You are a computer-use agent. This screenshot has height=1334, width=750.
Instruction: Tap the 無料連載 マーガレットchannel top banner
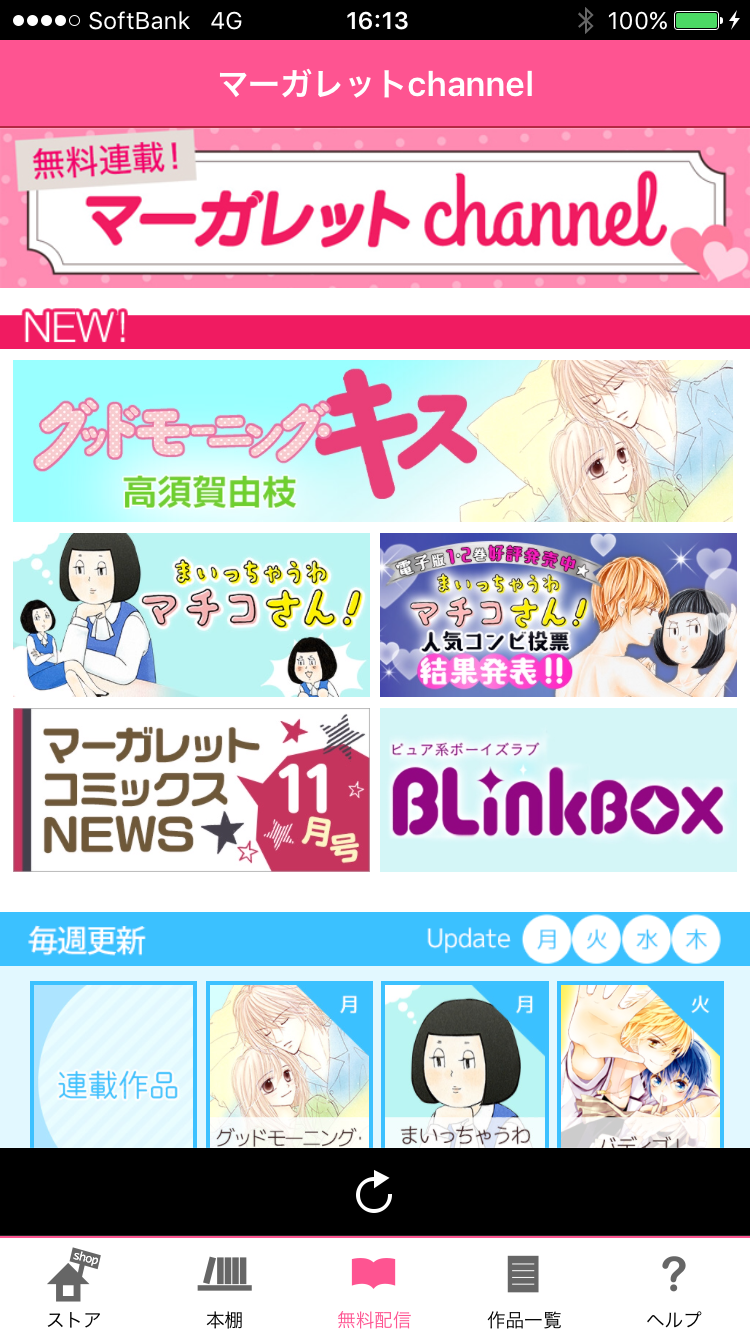374,208
